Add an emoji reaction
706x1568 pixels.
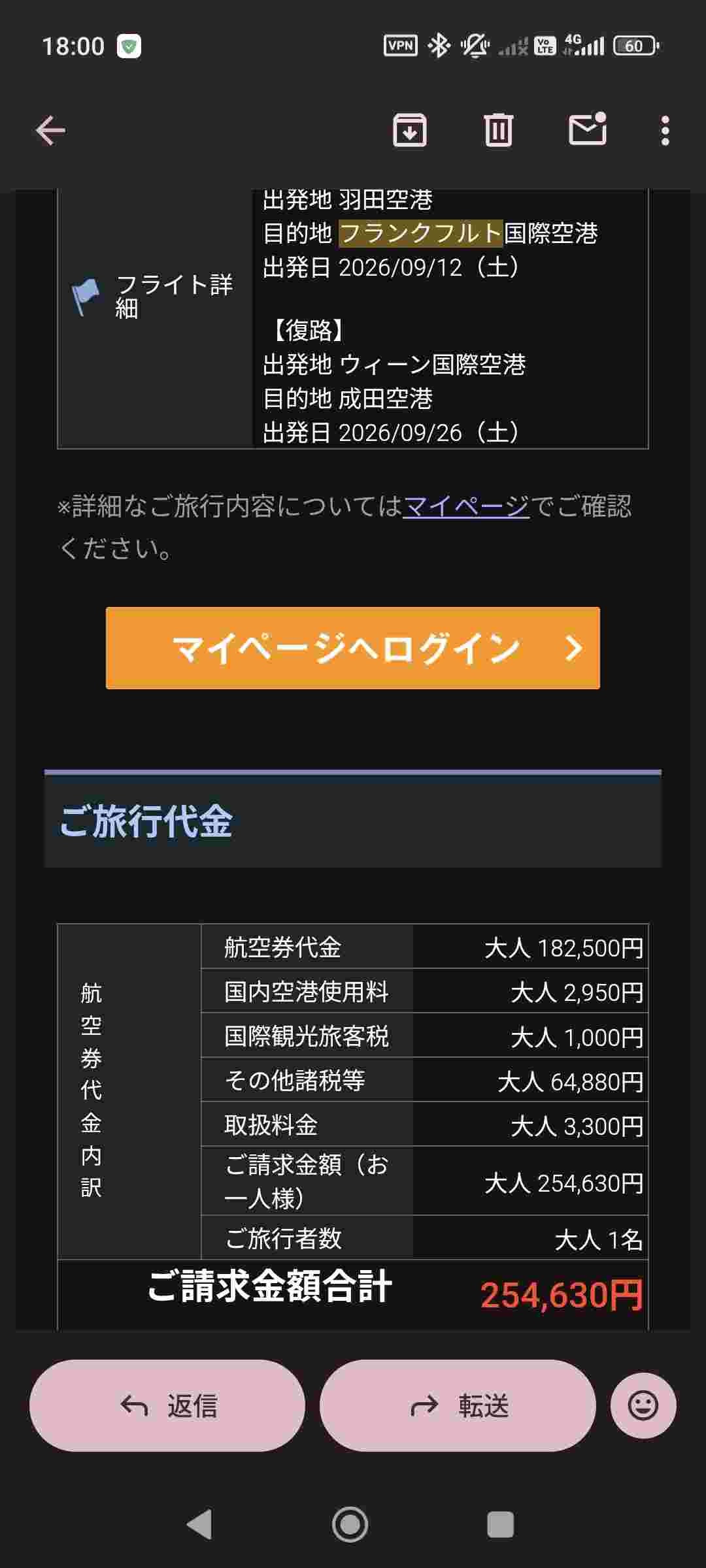643,1405
